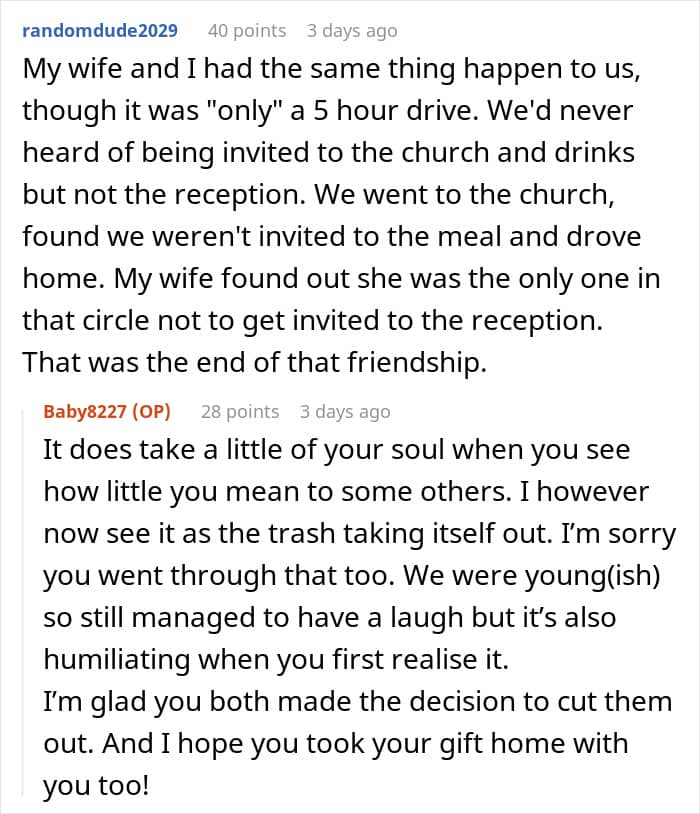The height and width of the screenshot is (814, 700).
Task: View the profile of Baby8227 (OP)
Action: click(x=107, y=412)
